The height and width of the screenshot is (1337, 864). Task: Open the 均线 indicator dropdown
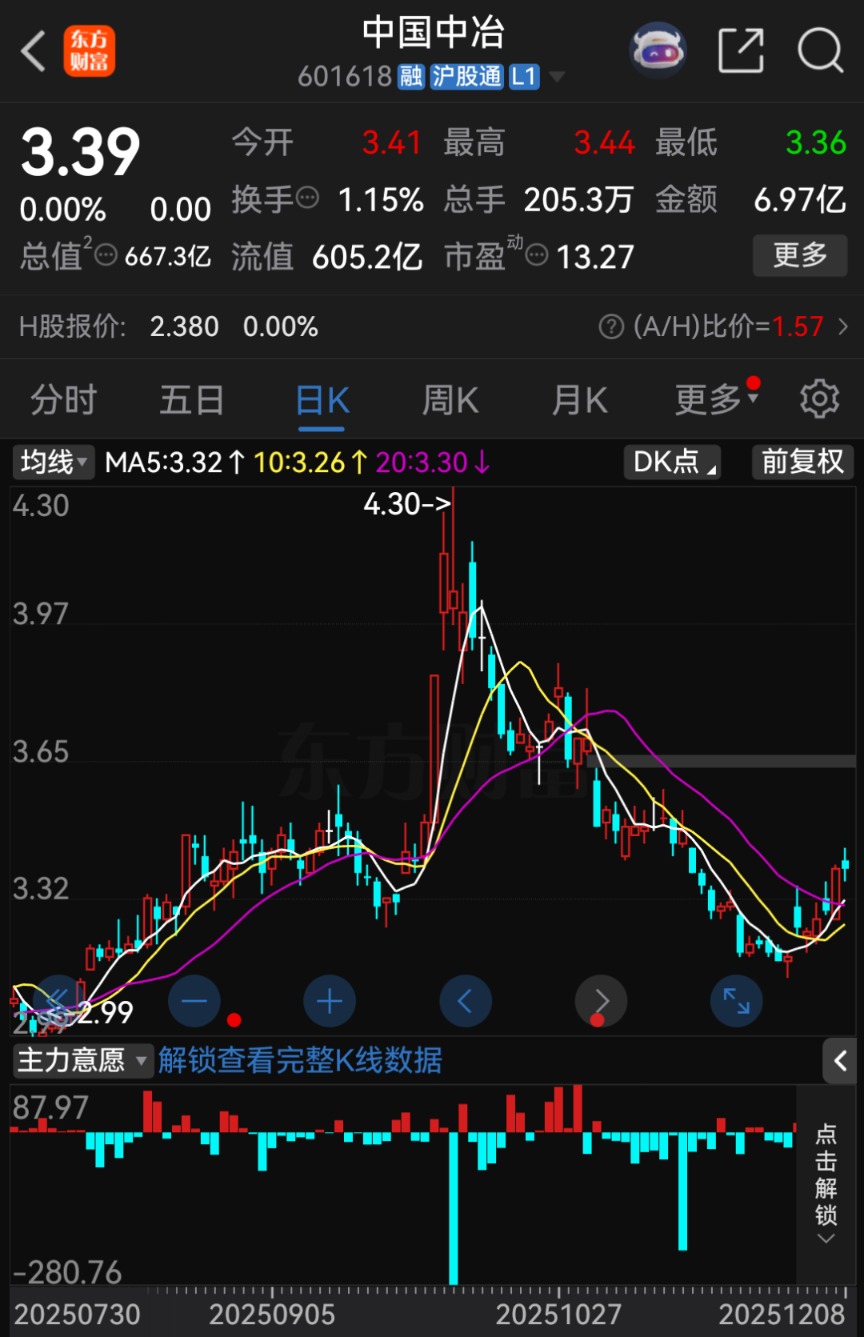[55, 462]
